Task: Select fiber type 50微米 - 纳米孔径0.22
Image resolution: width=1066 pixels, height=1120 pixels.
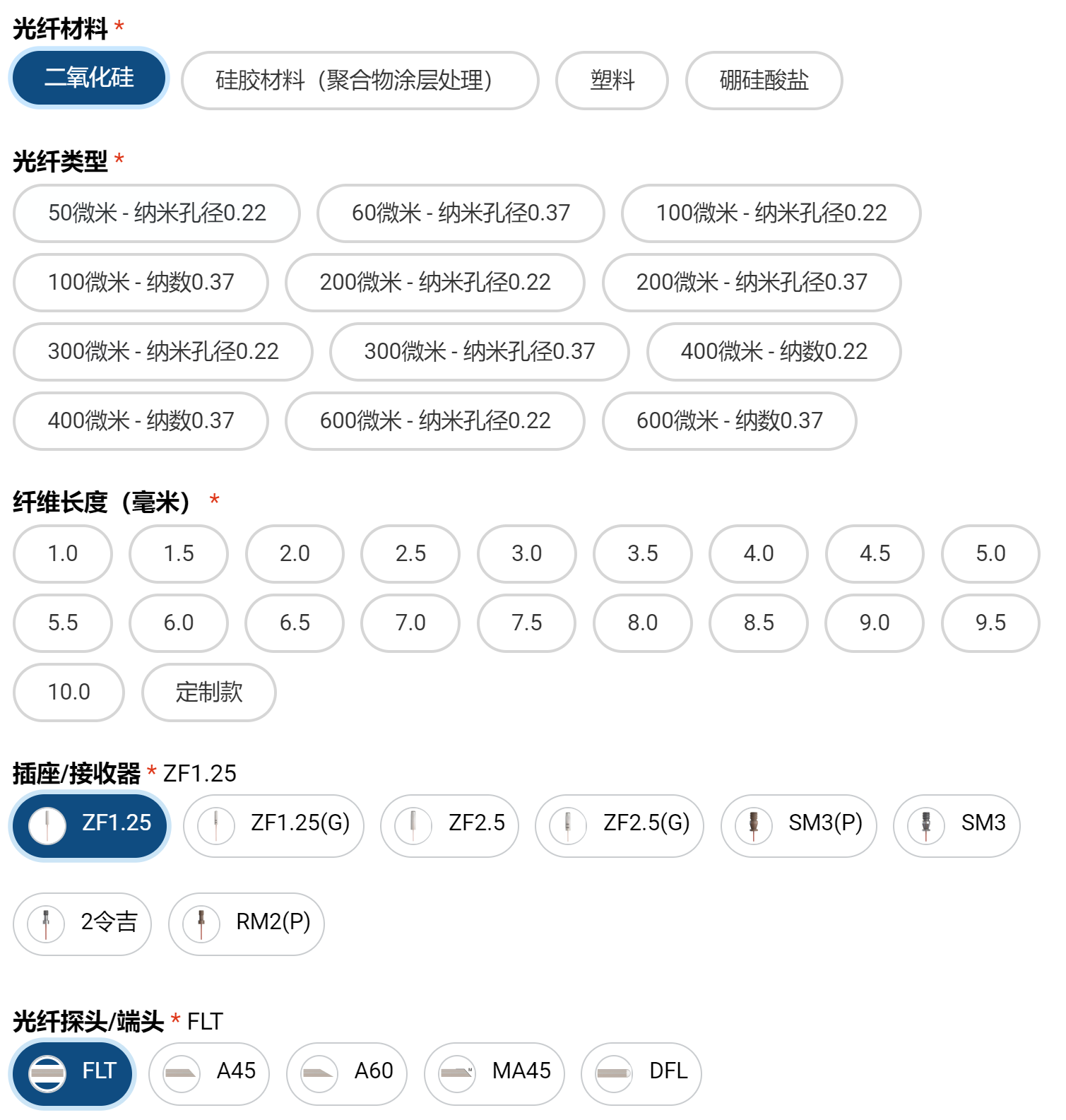Action: [157, 213]
